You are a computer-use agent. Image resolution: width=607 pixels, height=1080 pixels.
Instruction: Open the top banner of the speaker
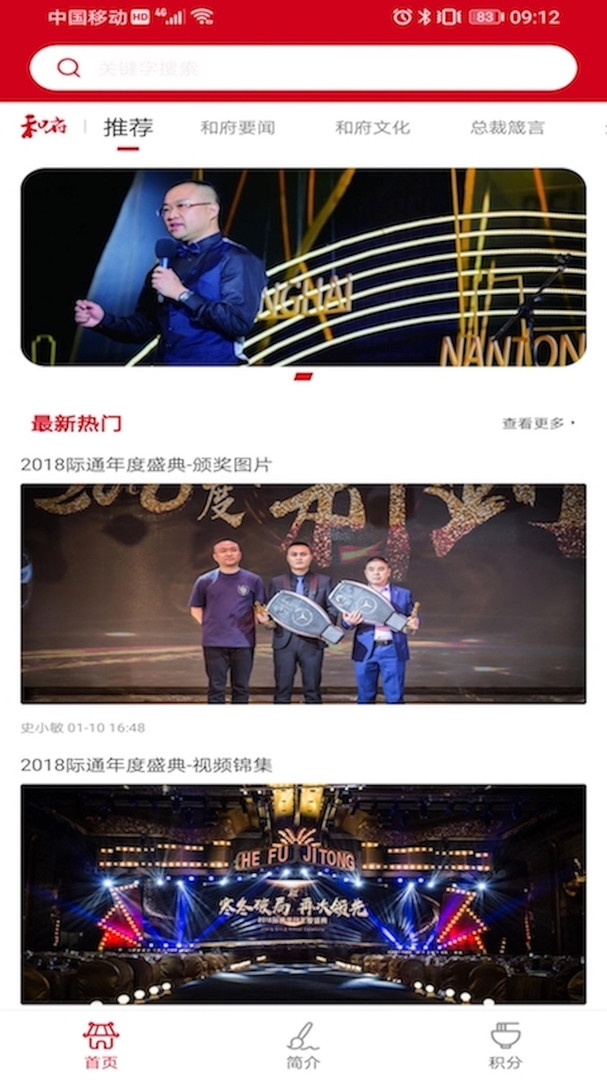click(x=303, y=266)
